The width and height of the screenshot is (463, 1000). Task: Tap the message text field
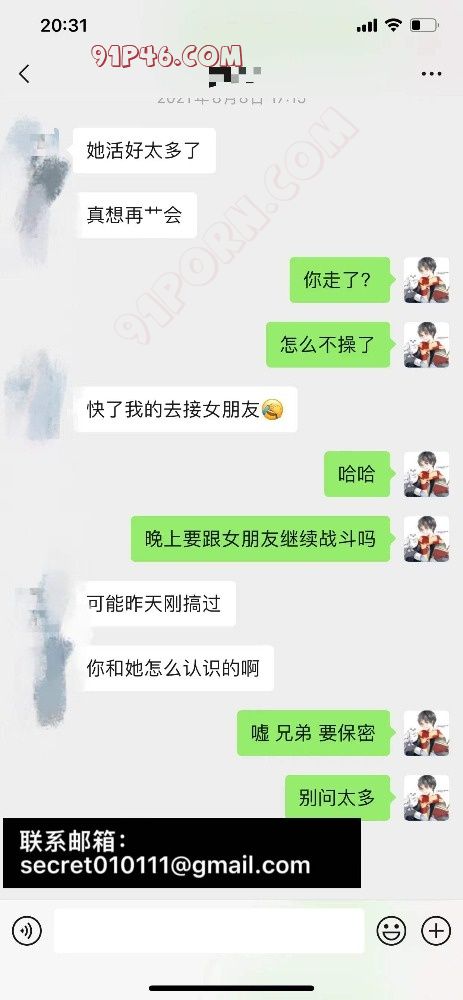[x=209, y=931]
